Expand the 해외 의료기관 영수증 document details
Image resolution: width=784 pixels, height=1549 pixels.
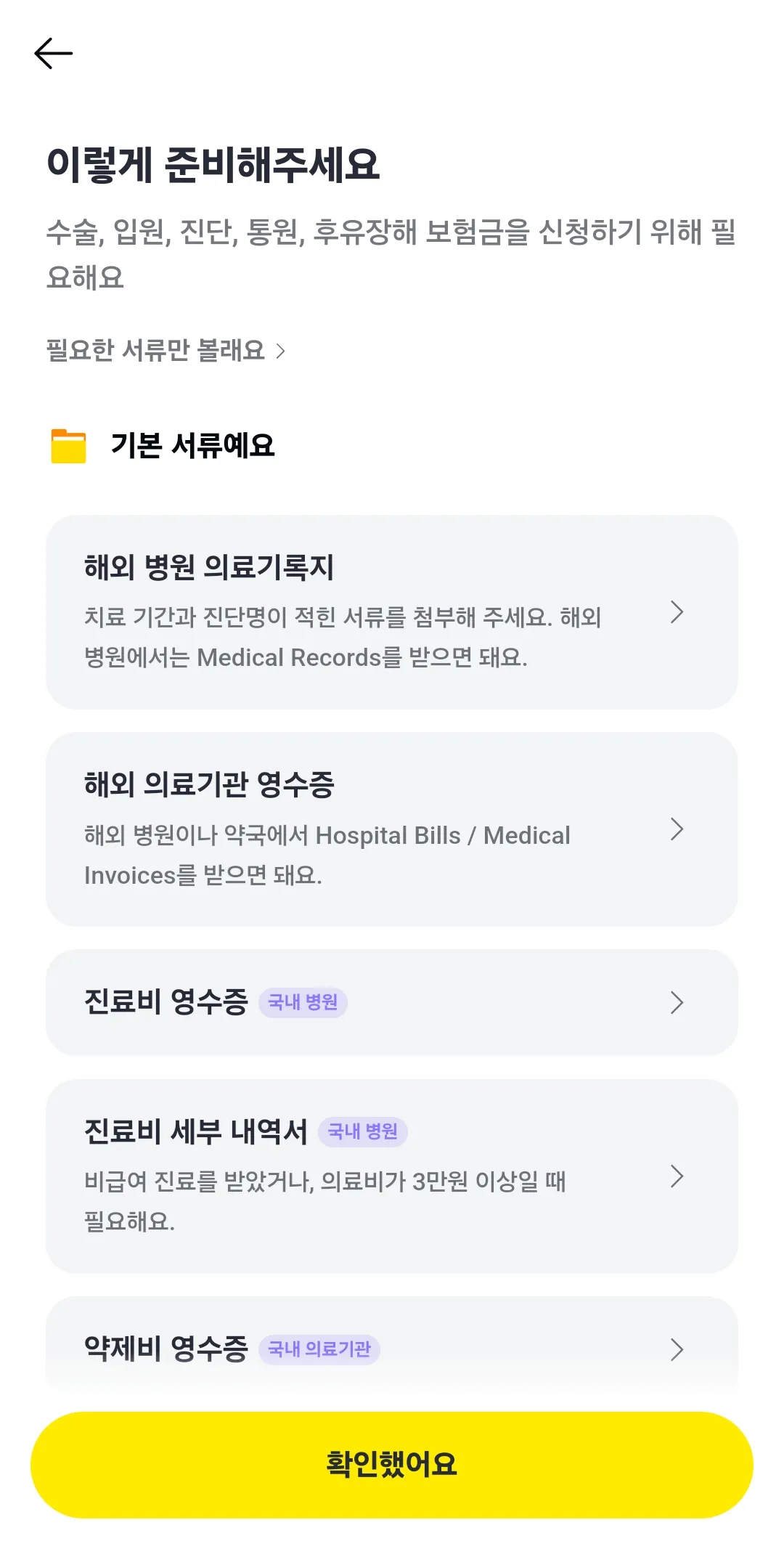click(392, 829)
